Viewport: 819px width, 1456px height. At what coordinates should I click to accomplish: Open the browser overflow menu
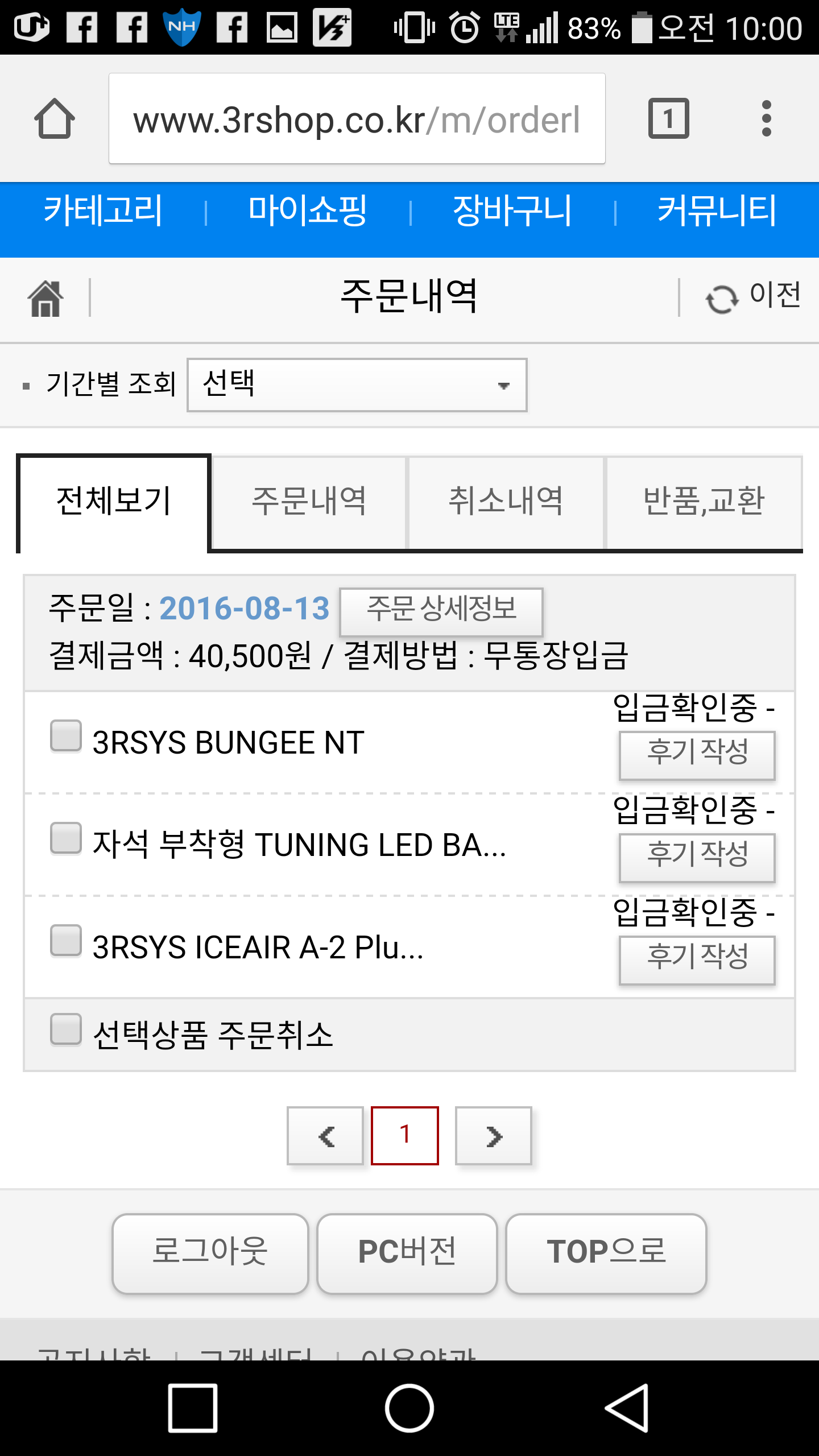pyautogui.click(x=766, y=118)
